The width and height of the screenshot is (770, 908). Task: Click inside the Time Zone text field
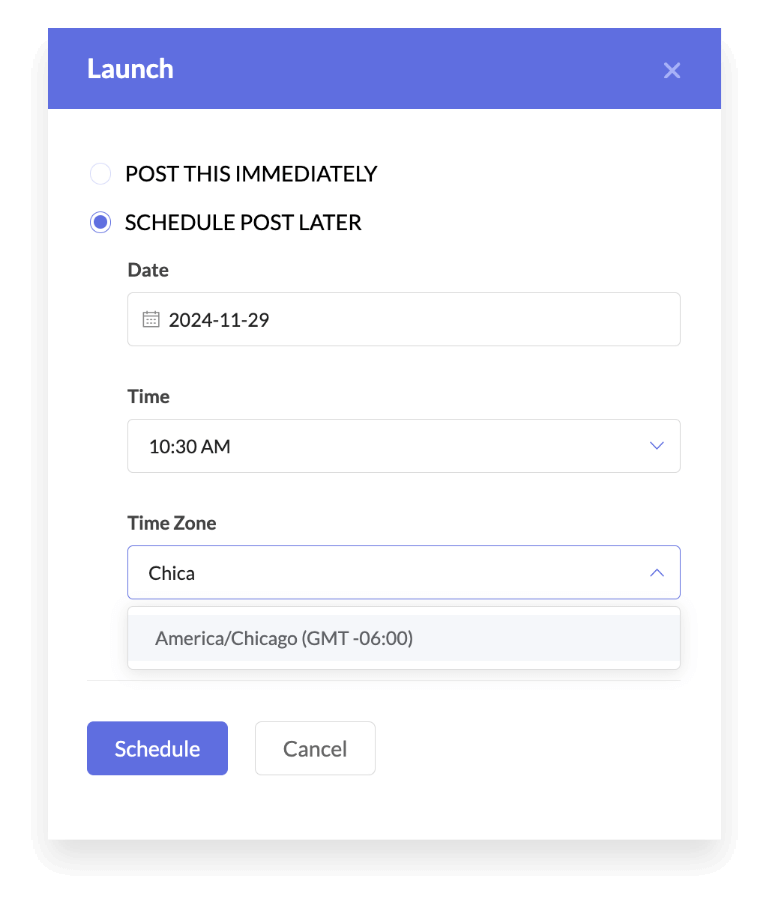pos(300,572)
